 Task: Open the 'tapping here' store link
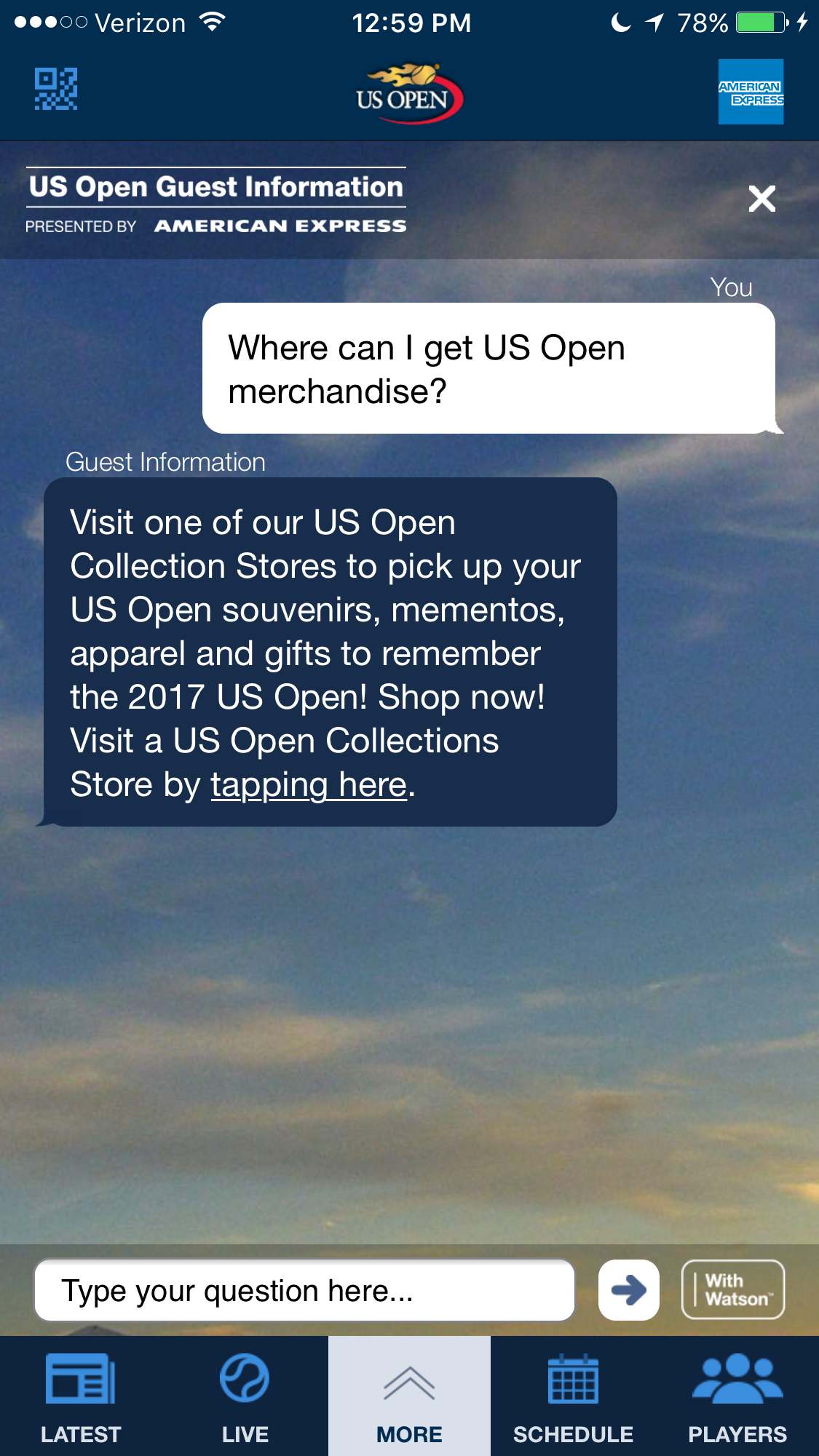308,785
